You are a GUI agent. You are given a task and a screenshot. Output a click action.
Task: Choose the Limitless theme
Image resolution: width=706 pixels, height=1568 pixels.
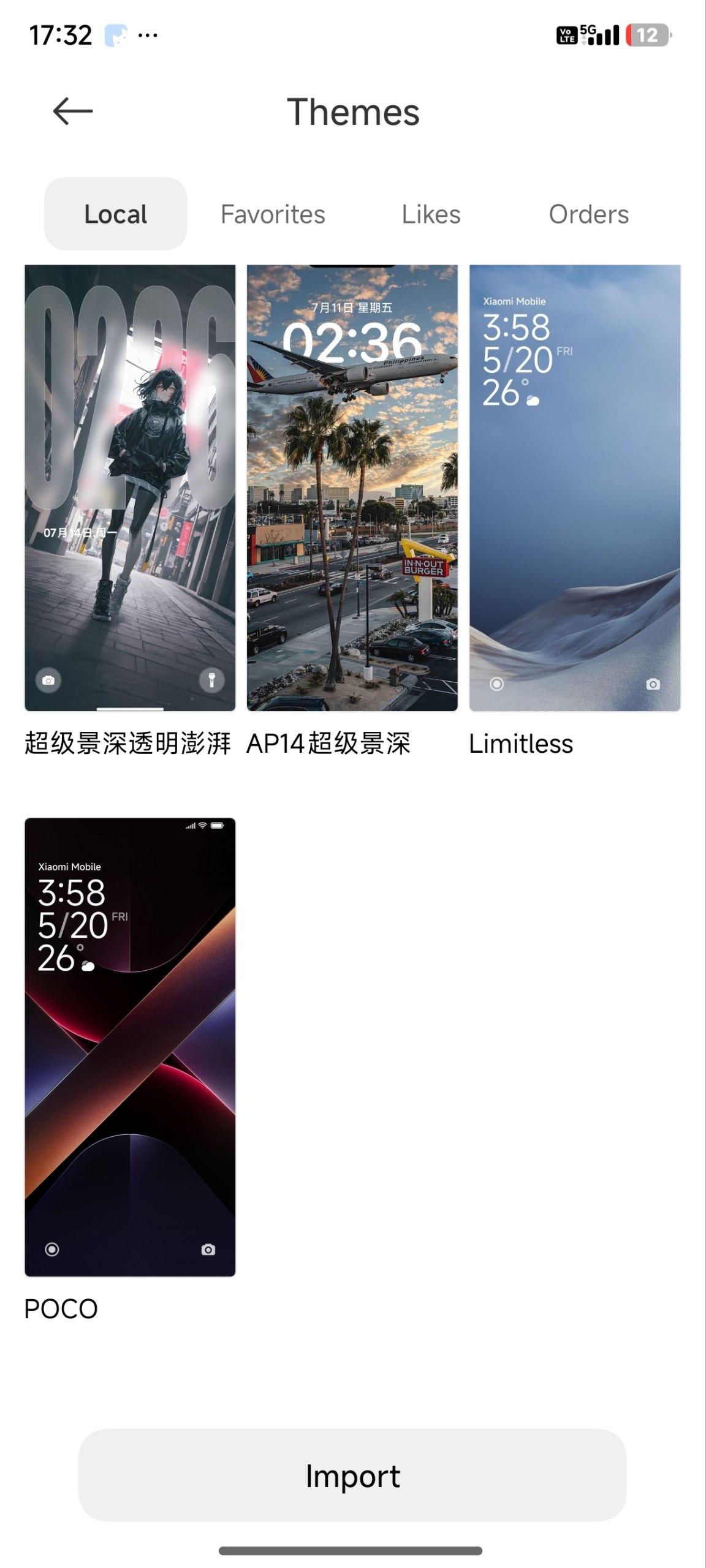[x=574, y=488]
